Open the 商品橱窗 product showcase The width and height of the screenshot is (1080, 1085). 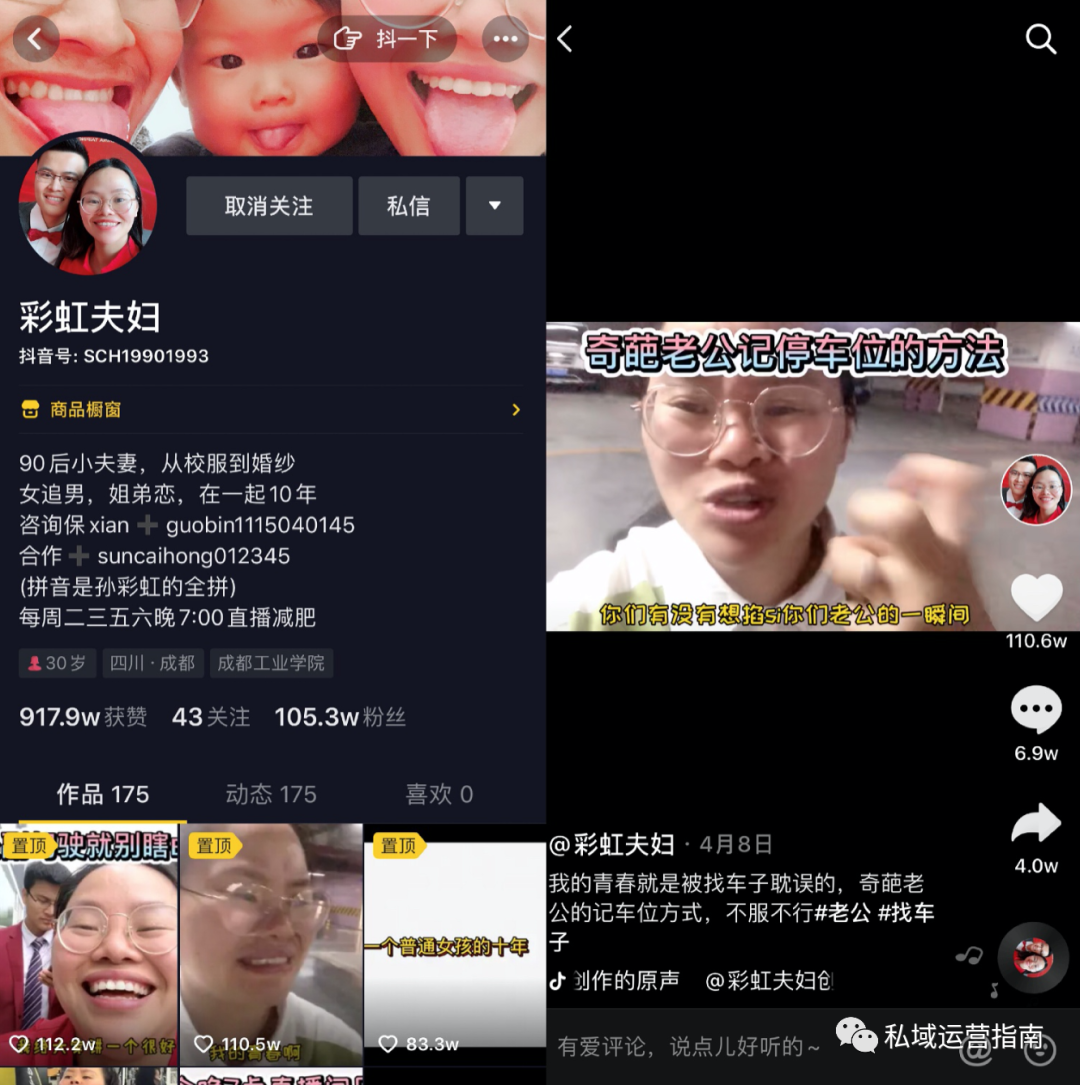270,410
